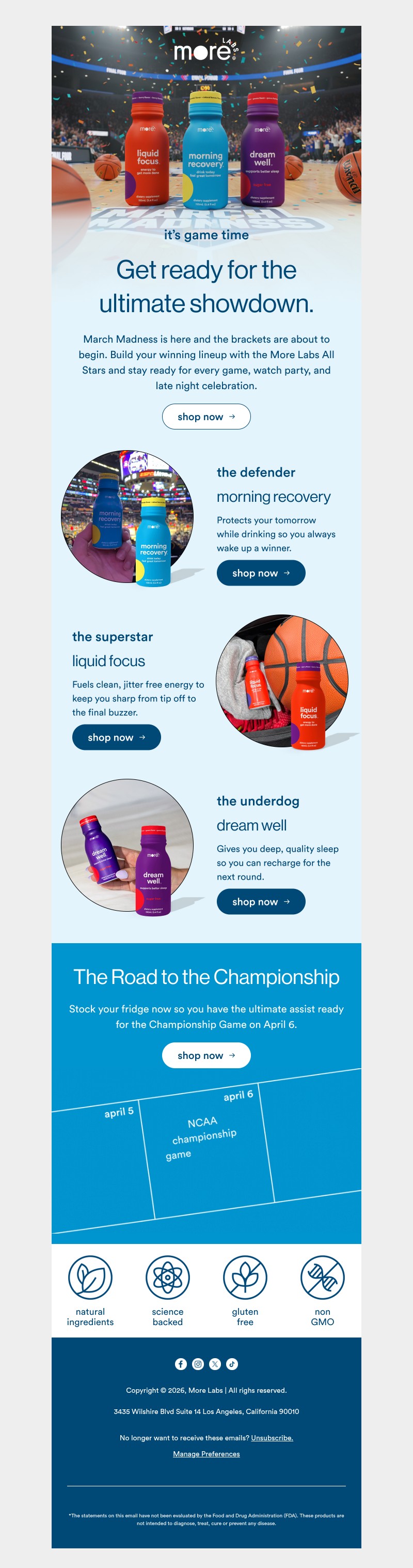Tap the Unsubscribe link
The width and height of the screenshot is (413, 1568).
(x=272, y=1438)
